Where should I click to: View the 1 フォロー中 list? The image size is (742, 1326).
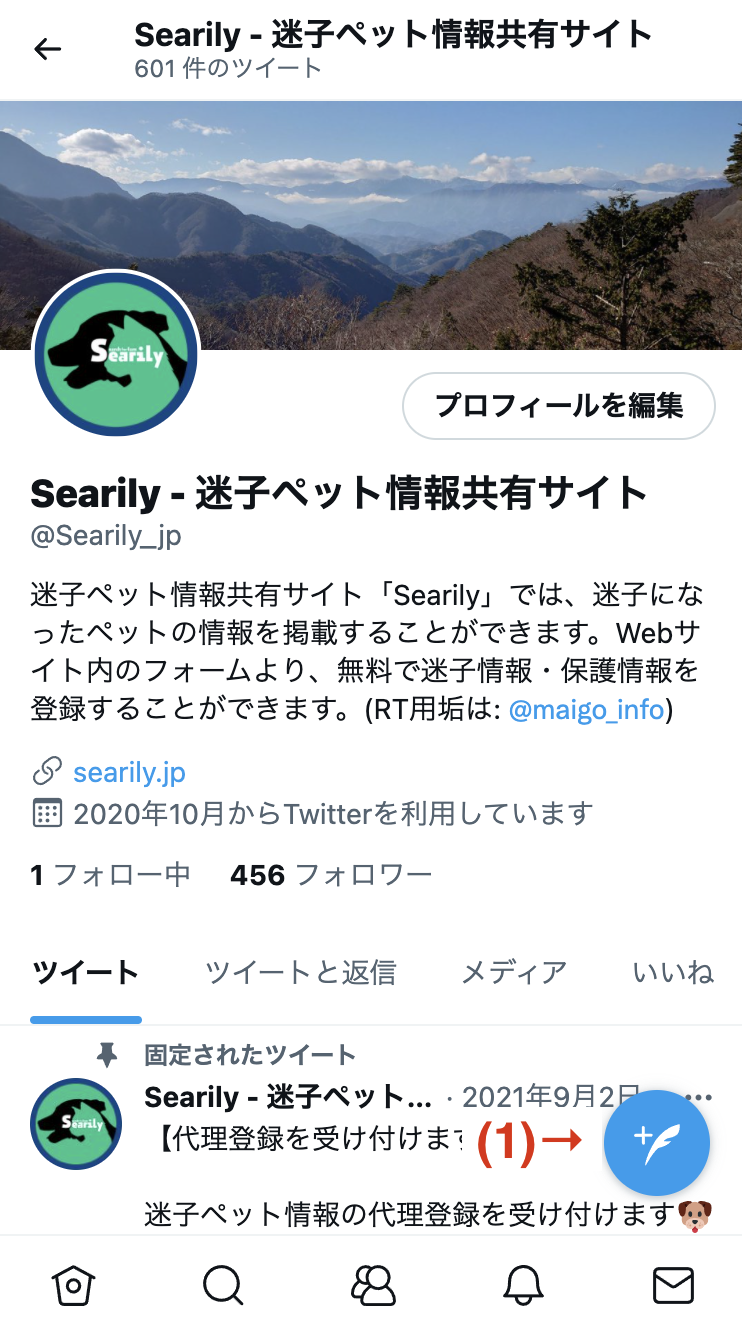coord(110,876)
